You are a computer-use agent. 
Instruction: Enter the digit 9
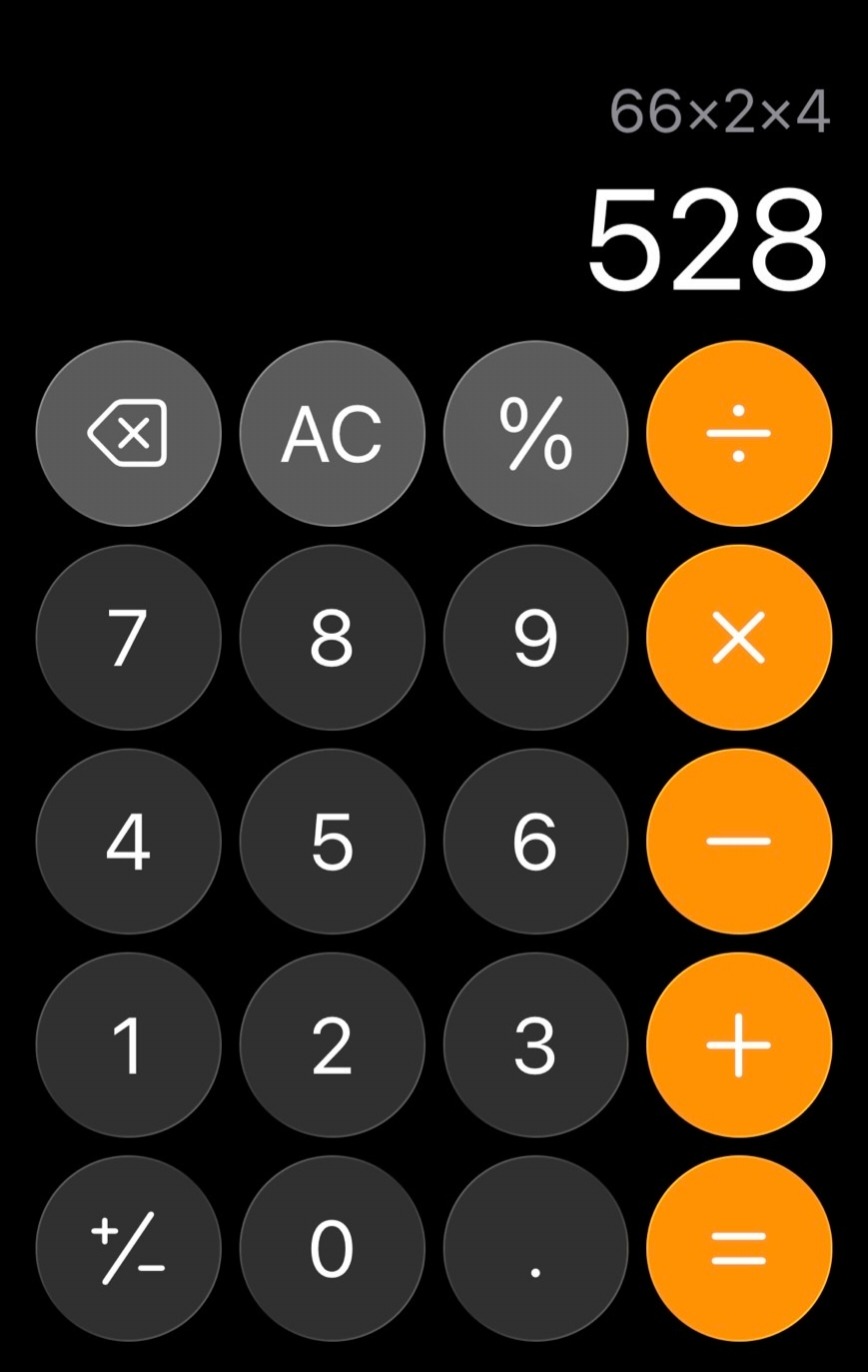point(535,638)
